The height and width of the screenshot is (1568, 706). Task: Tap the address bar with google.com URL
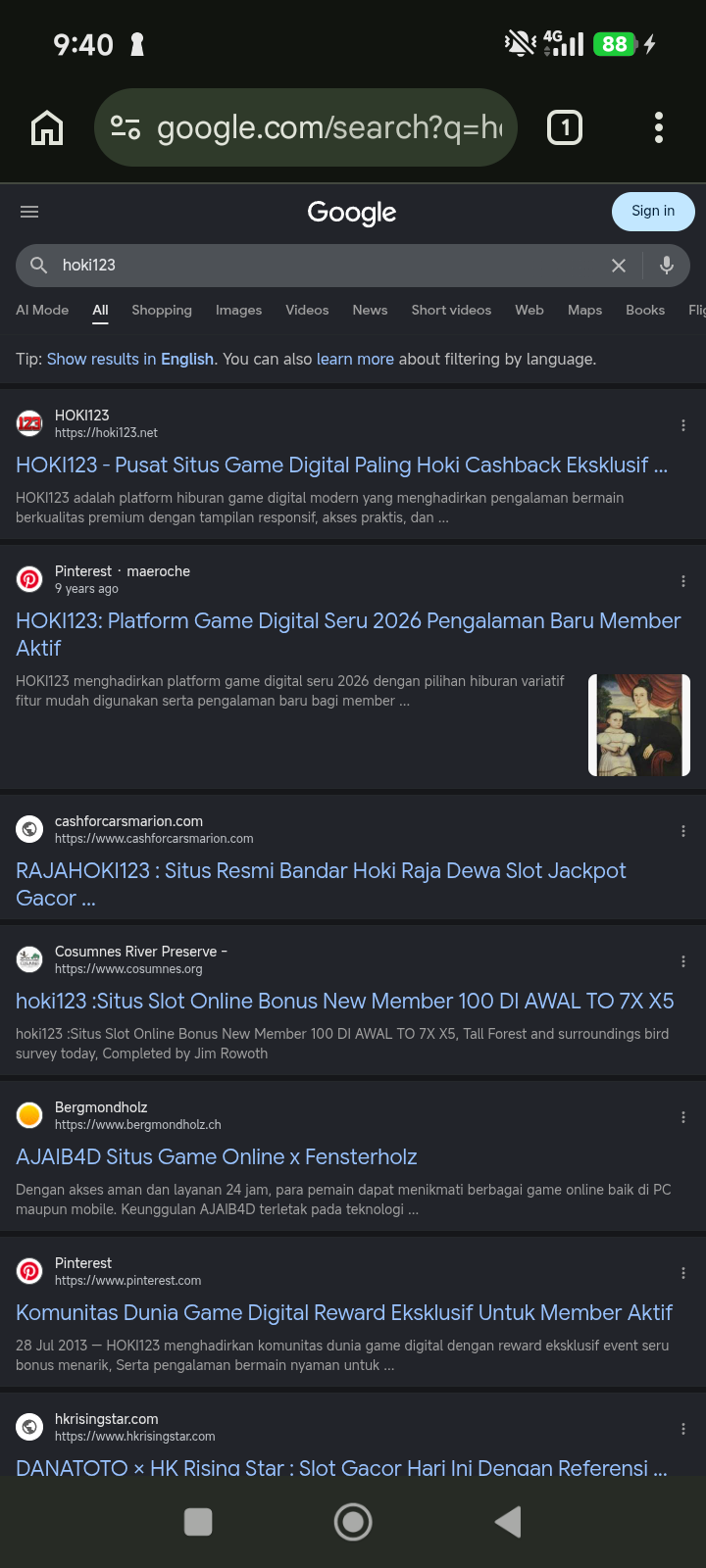306,128
